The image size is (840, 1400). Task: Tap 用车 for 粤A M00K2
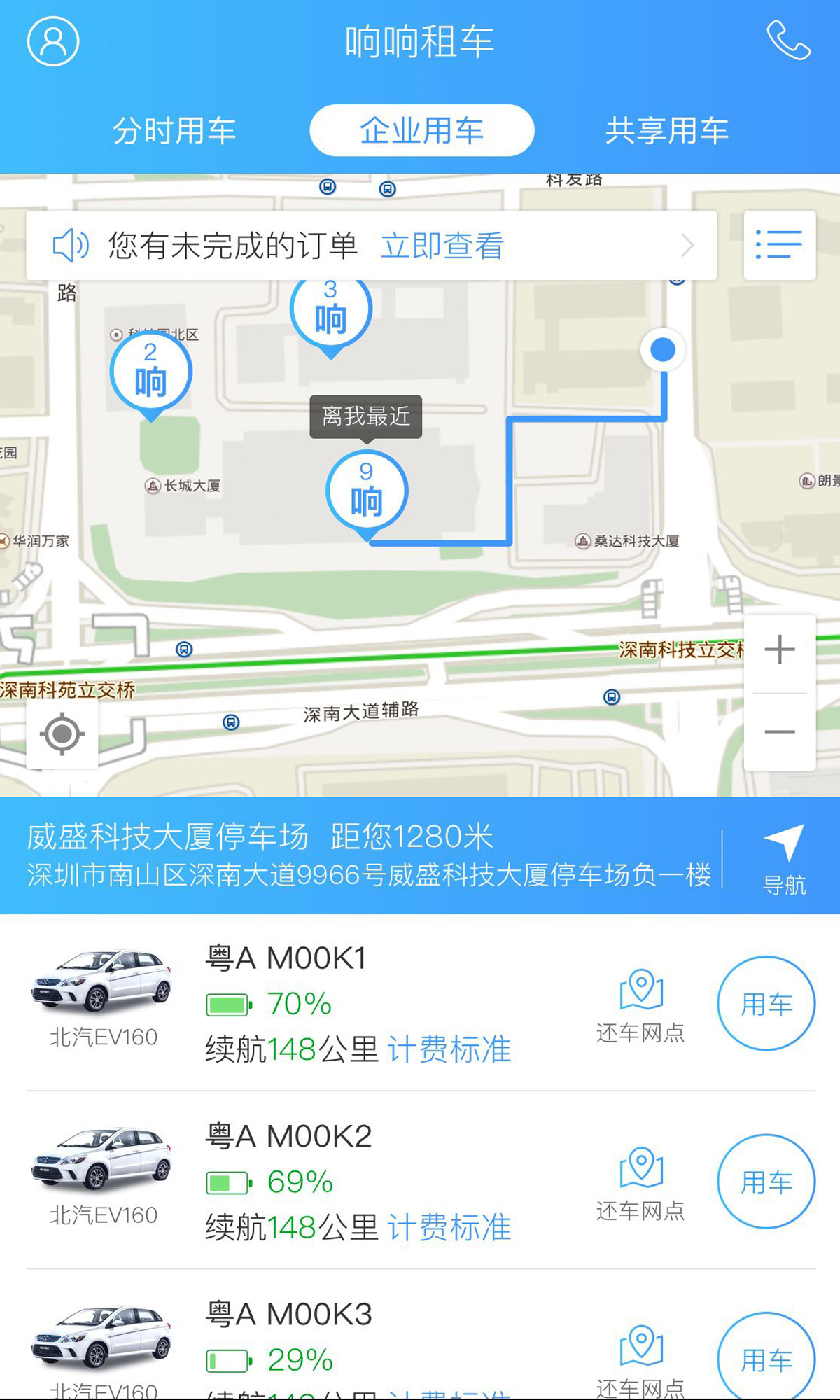(x=766, y=1182)
